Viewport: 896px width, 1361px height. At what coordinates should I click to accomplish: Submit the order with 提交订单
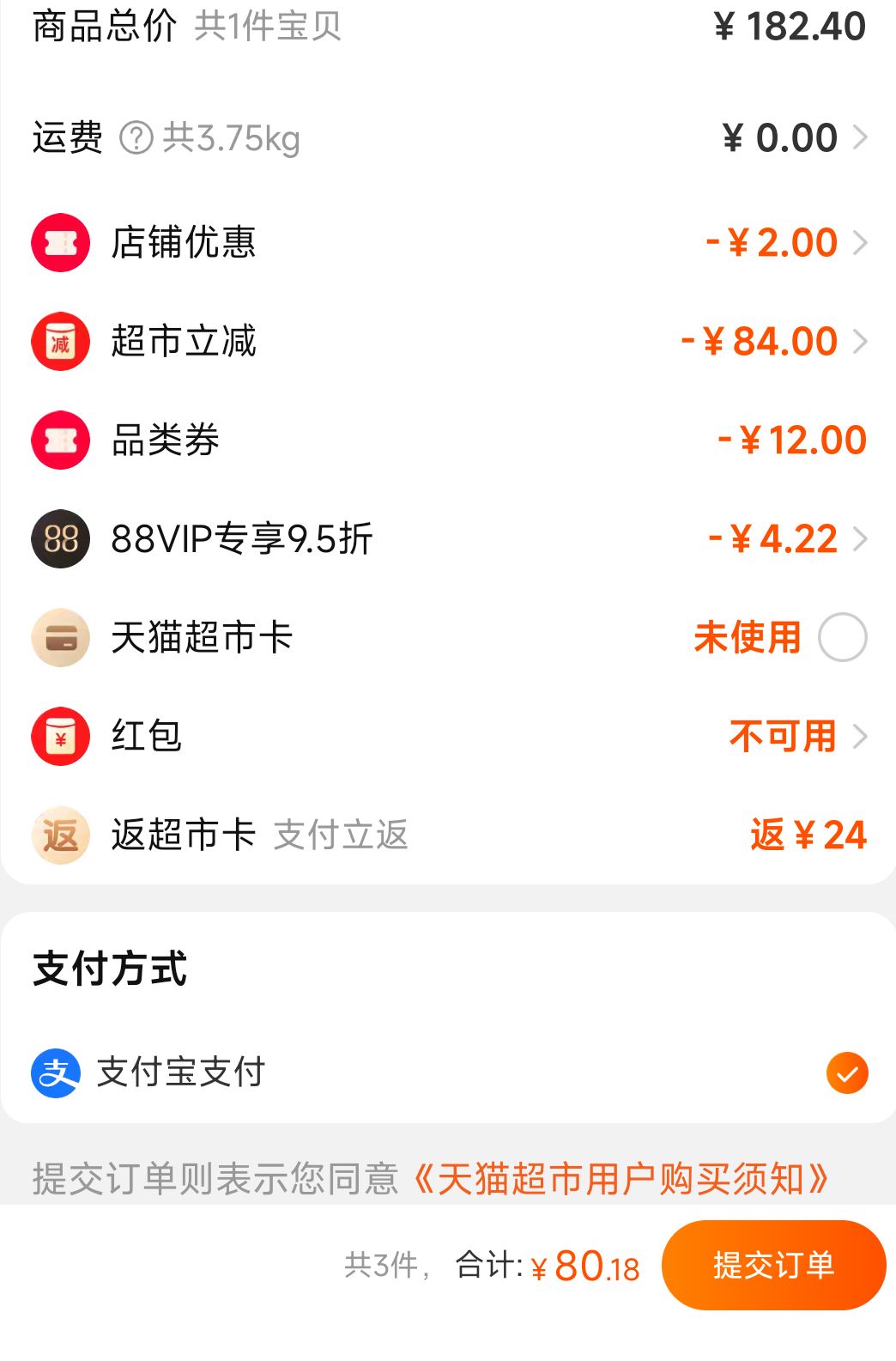pyautogui.click(x=773, y=1265)
